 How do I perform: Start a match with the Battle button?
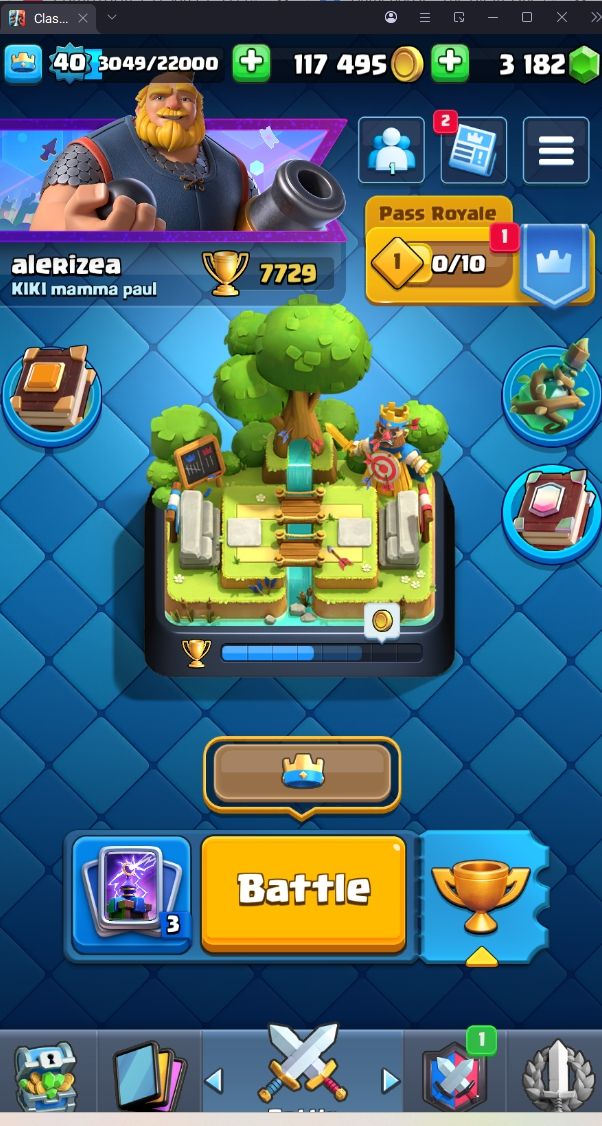click(x=303, y=891)
